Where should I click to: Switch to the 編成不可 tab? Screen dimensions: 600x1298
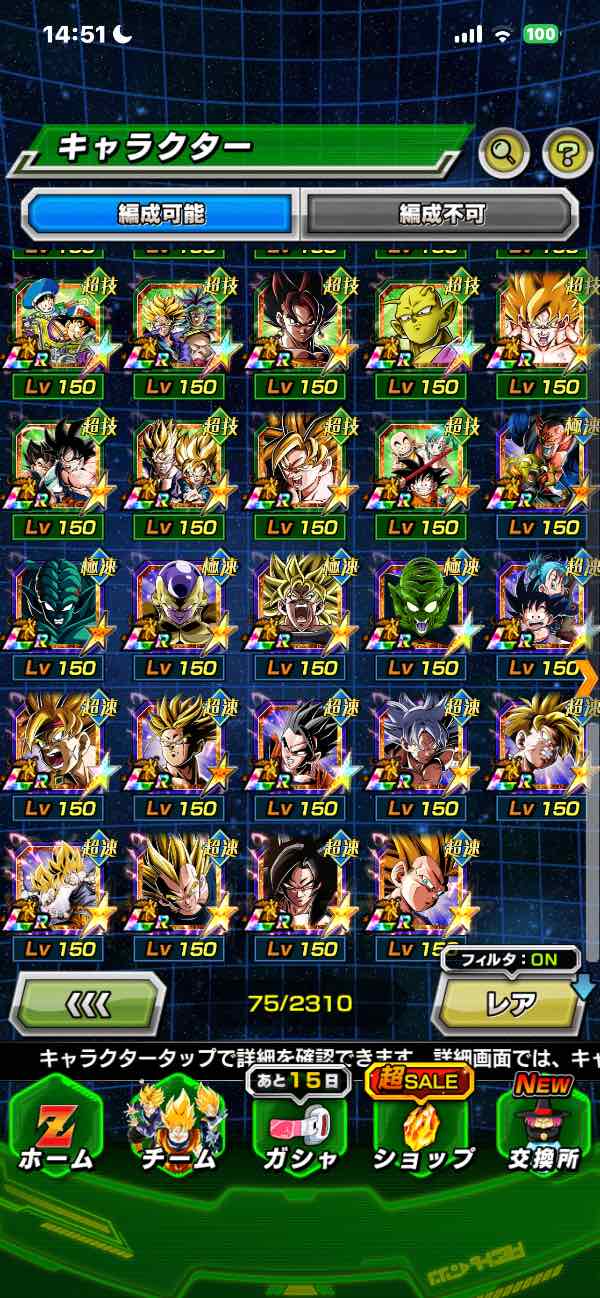pos(441,213)
